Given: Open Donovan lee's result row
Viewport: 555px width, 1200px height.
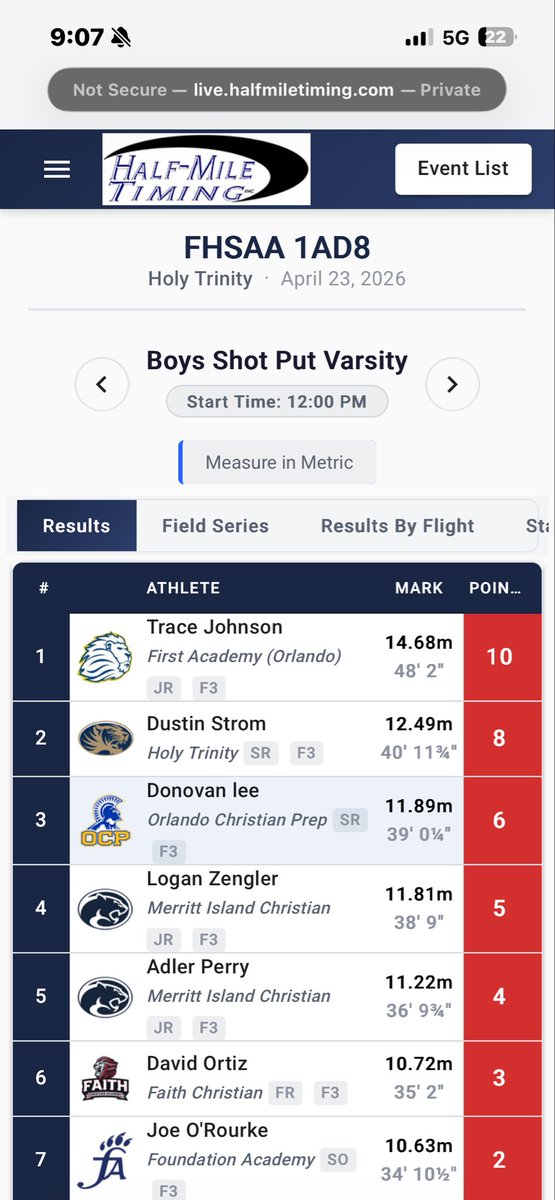Looking at the screenshot, I should coord(277,820).
